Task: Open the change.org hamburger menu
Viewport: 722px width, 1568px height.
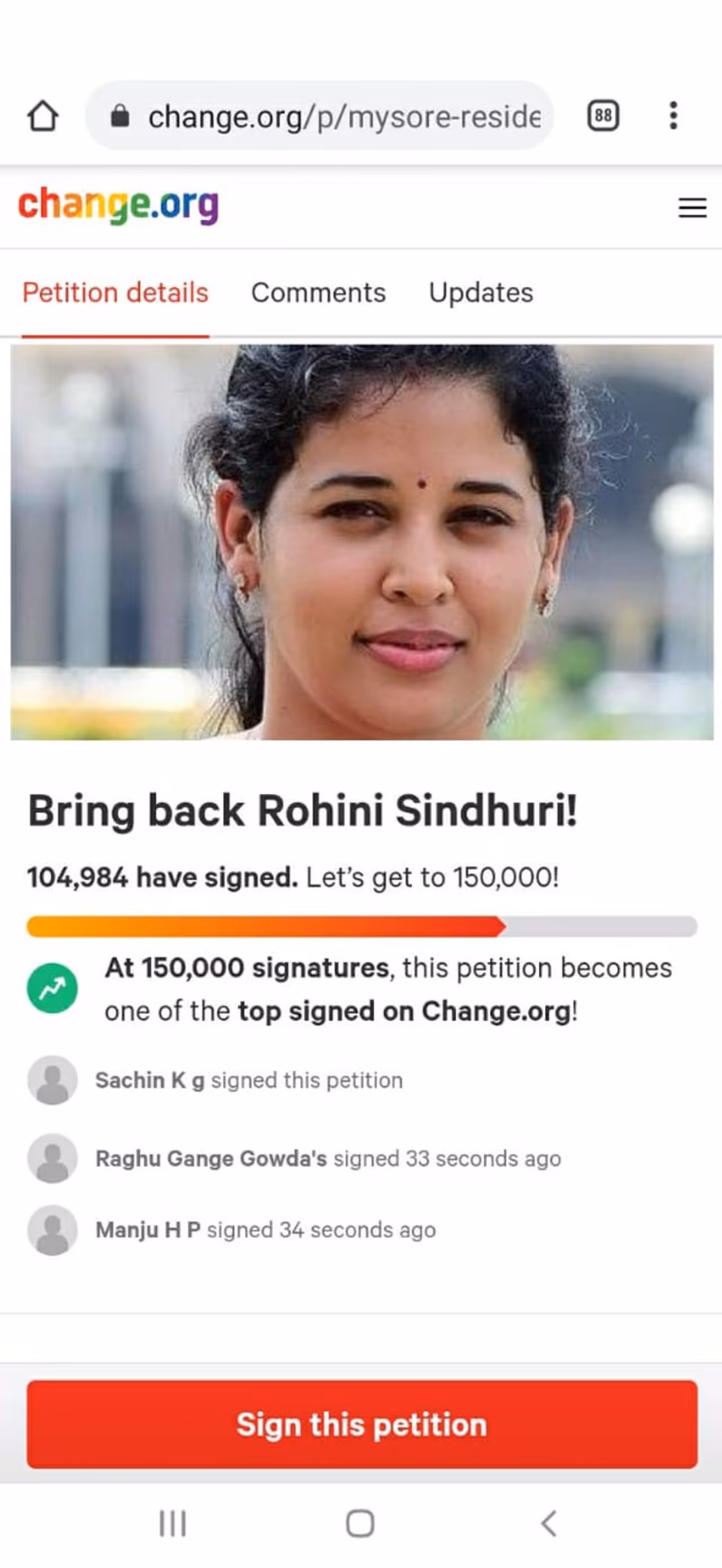Action: tap(692, 208)
